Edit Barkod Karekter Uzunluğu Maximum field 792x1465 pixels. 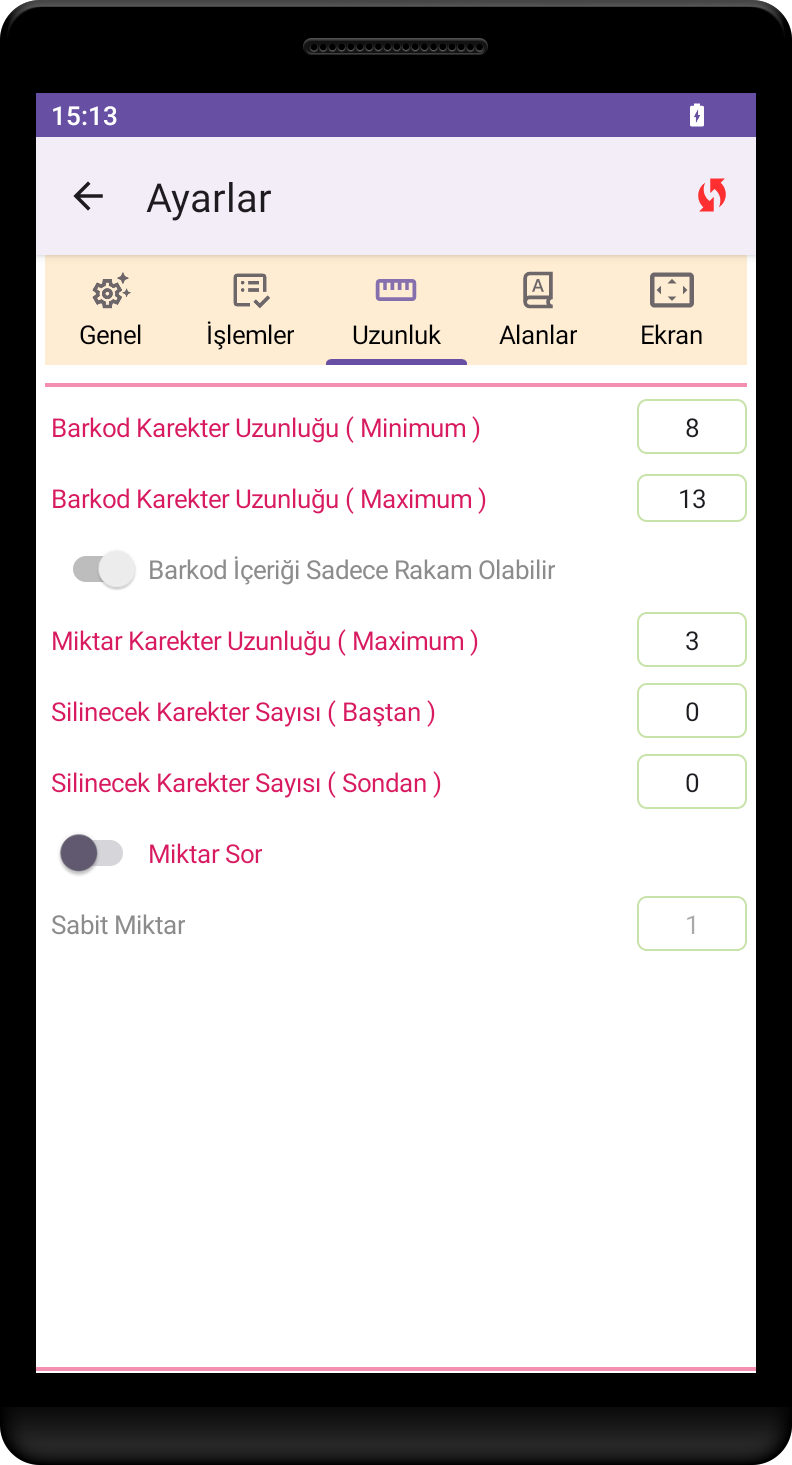tap(691, 499)
